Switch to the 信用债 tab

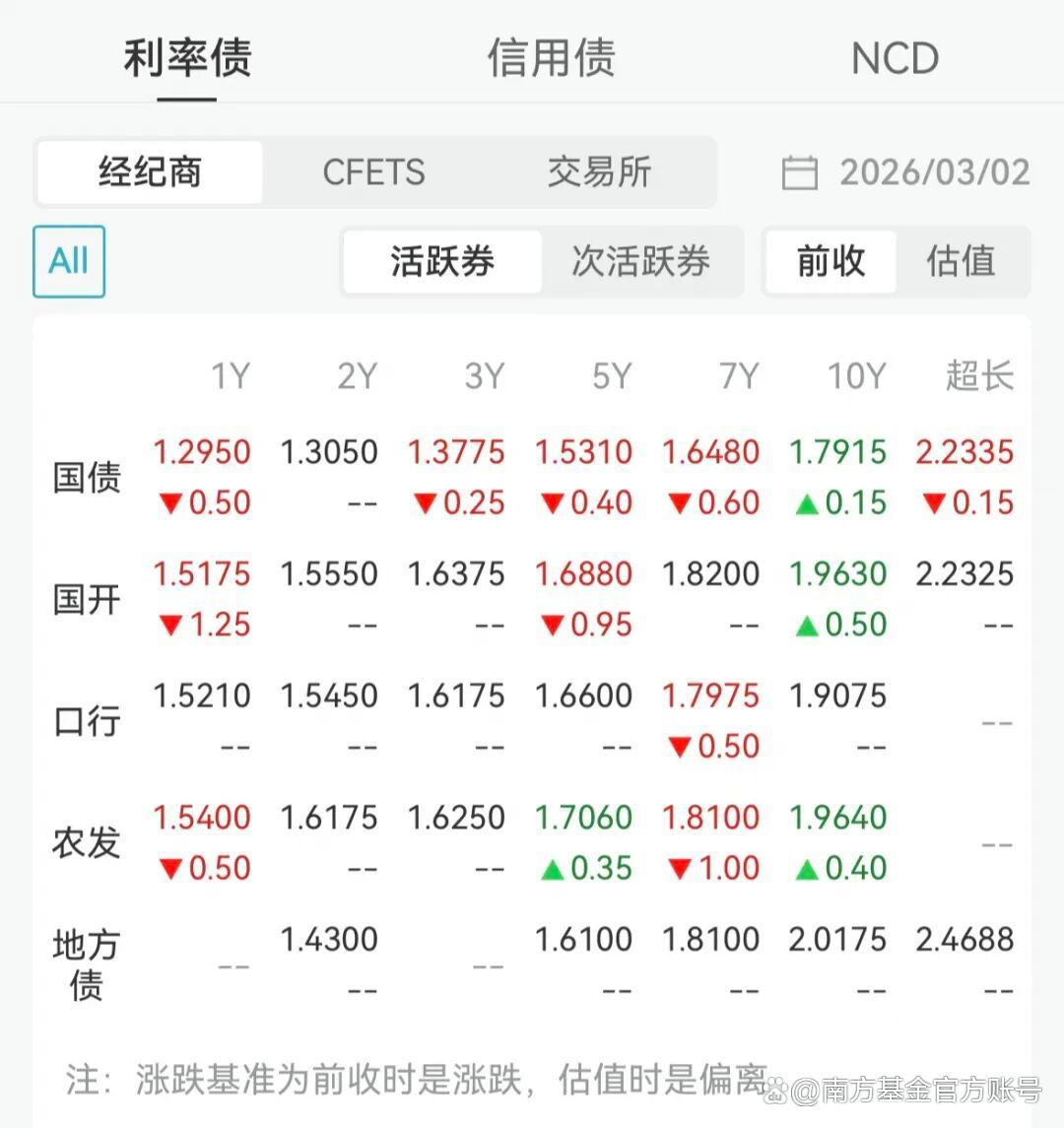pyautogui.click(x=551, y=59)
